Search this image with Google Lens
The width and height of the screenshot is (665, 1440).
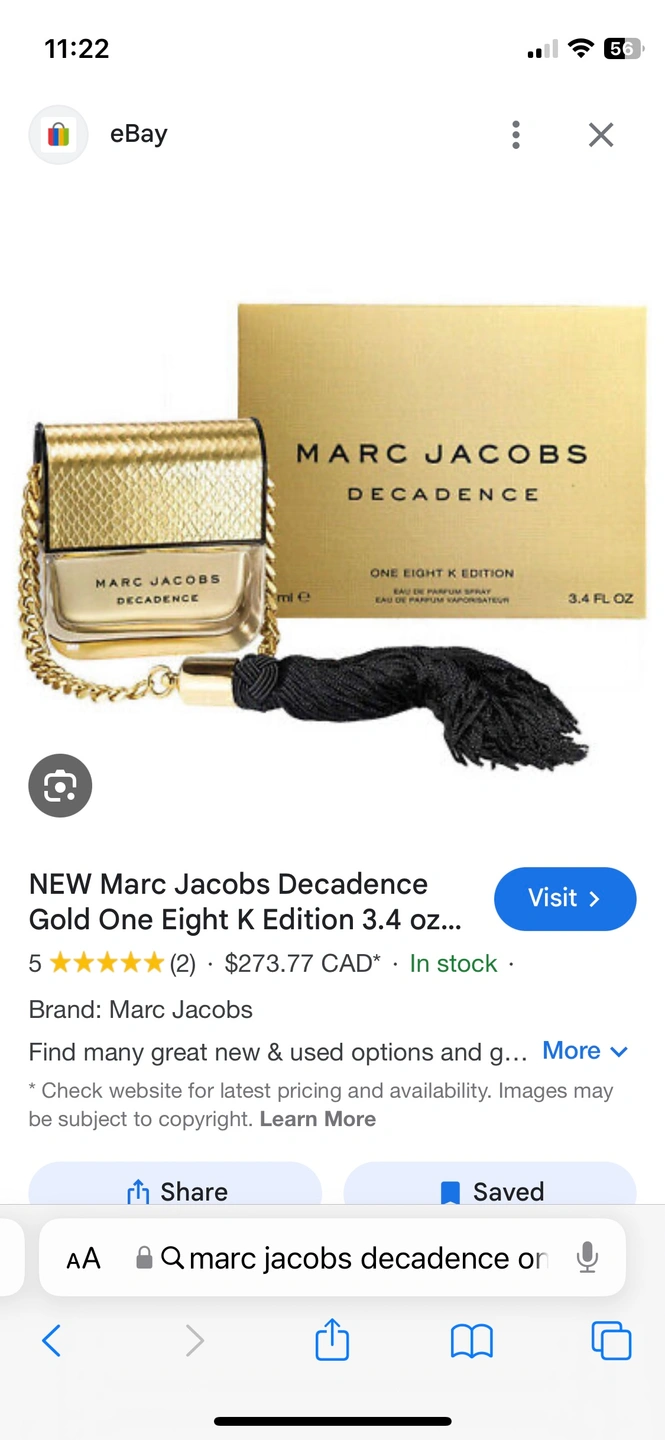click(60, 786)
